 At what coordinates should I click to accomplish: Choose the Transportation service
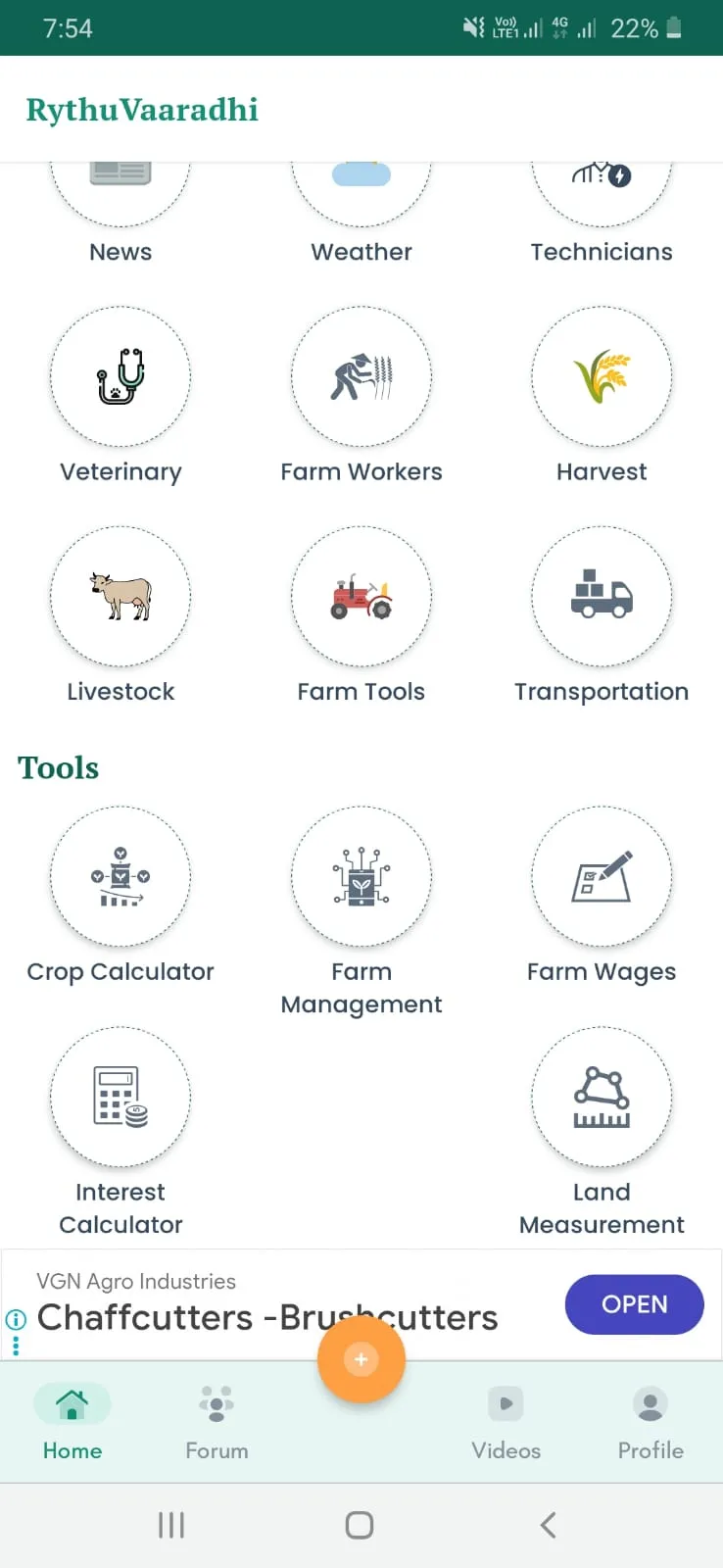point(602,598)
